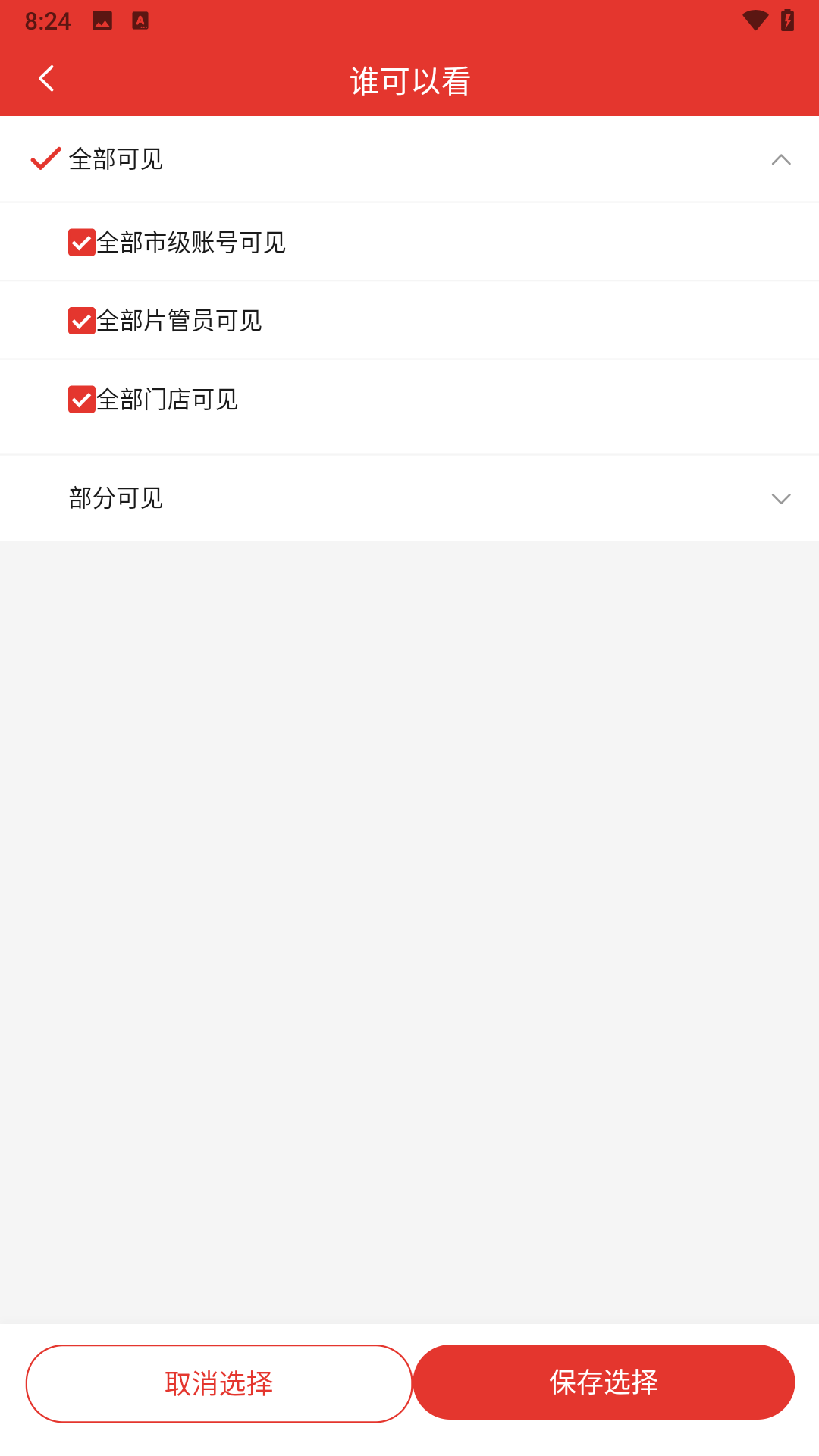Tap the red check mark next to 全部可见

coord(43,158)
